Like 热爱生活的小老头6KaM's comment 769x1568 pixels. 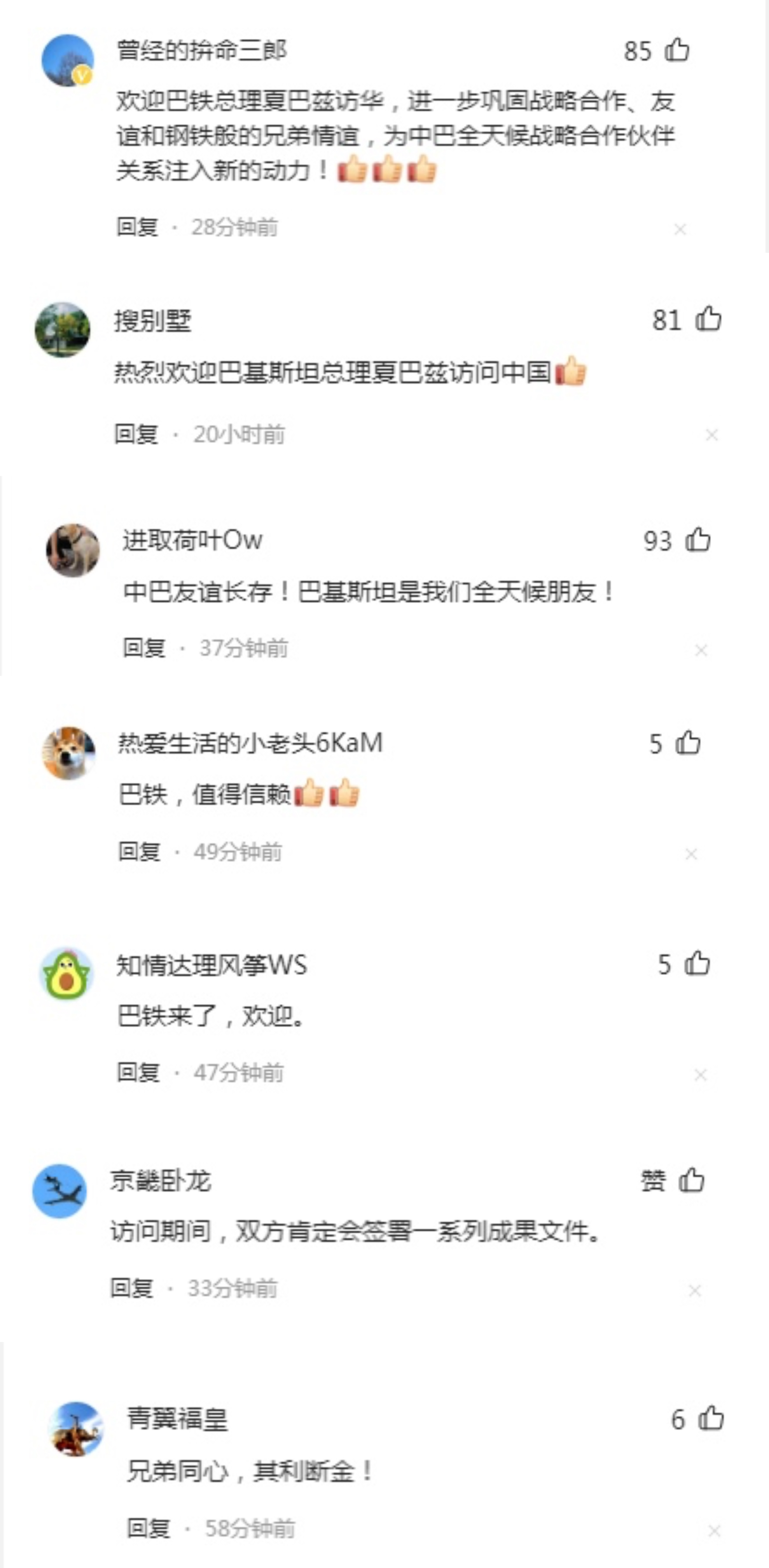[x=688, y=743]
